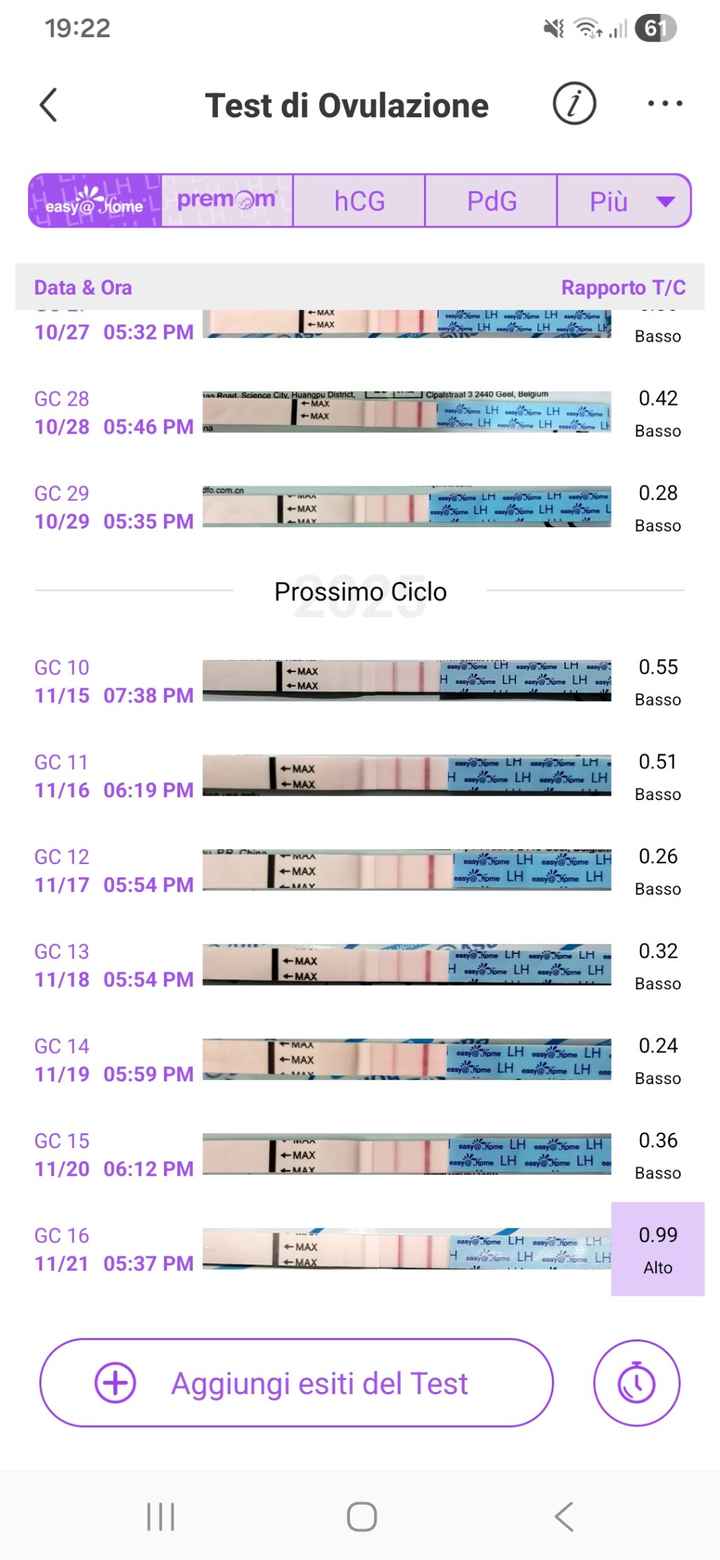Switch to the PdG tab
Screen dimensions: 720x1560
pos(491,201)
